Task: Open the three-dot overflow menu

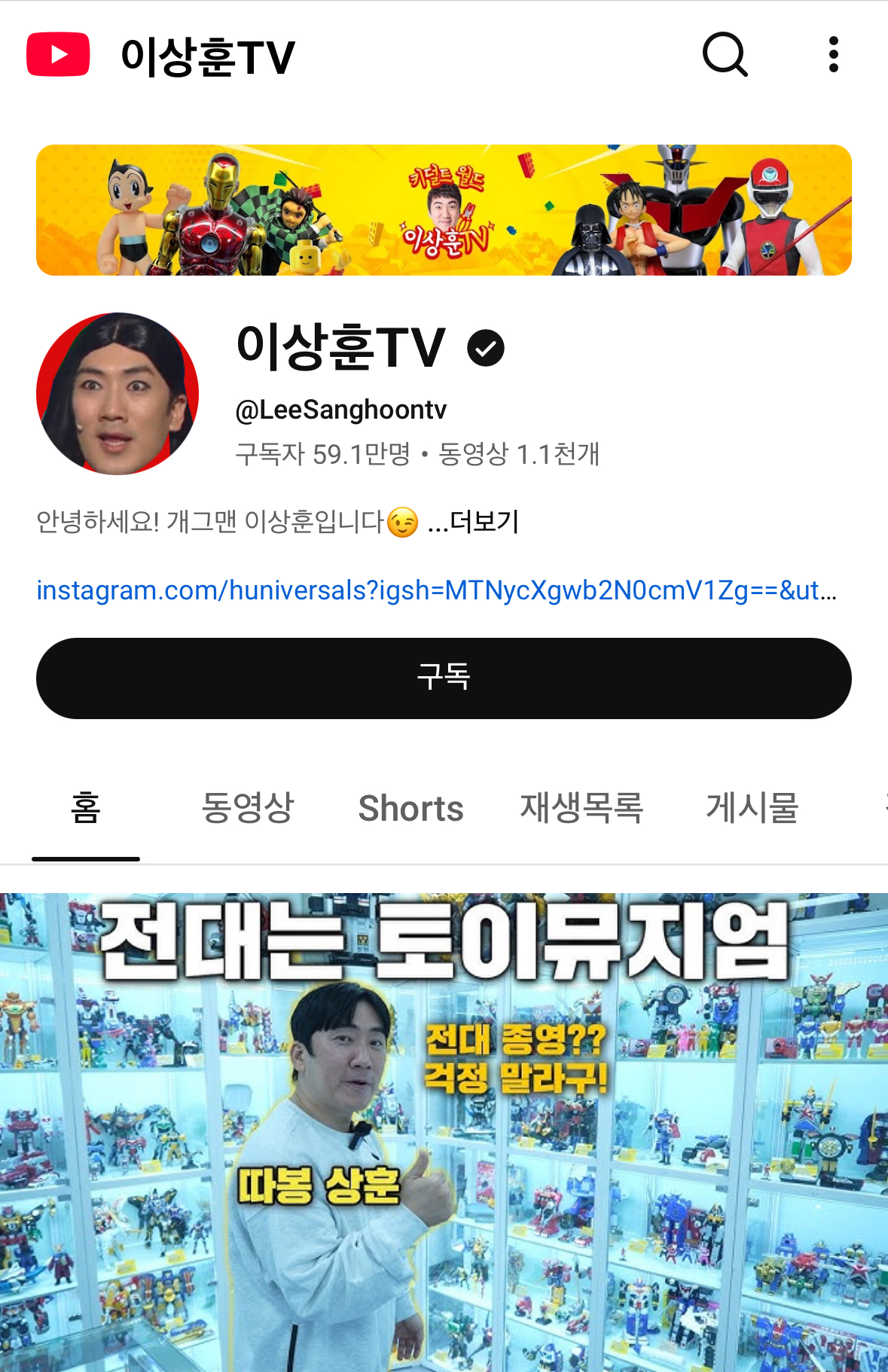Action: [833, 54]
